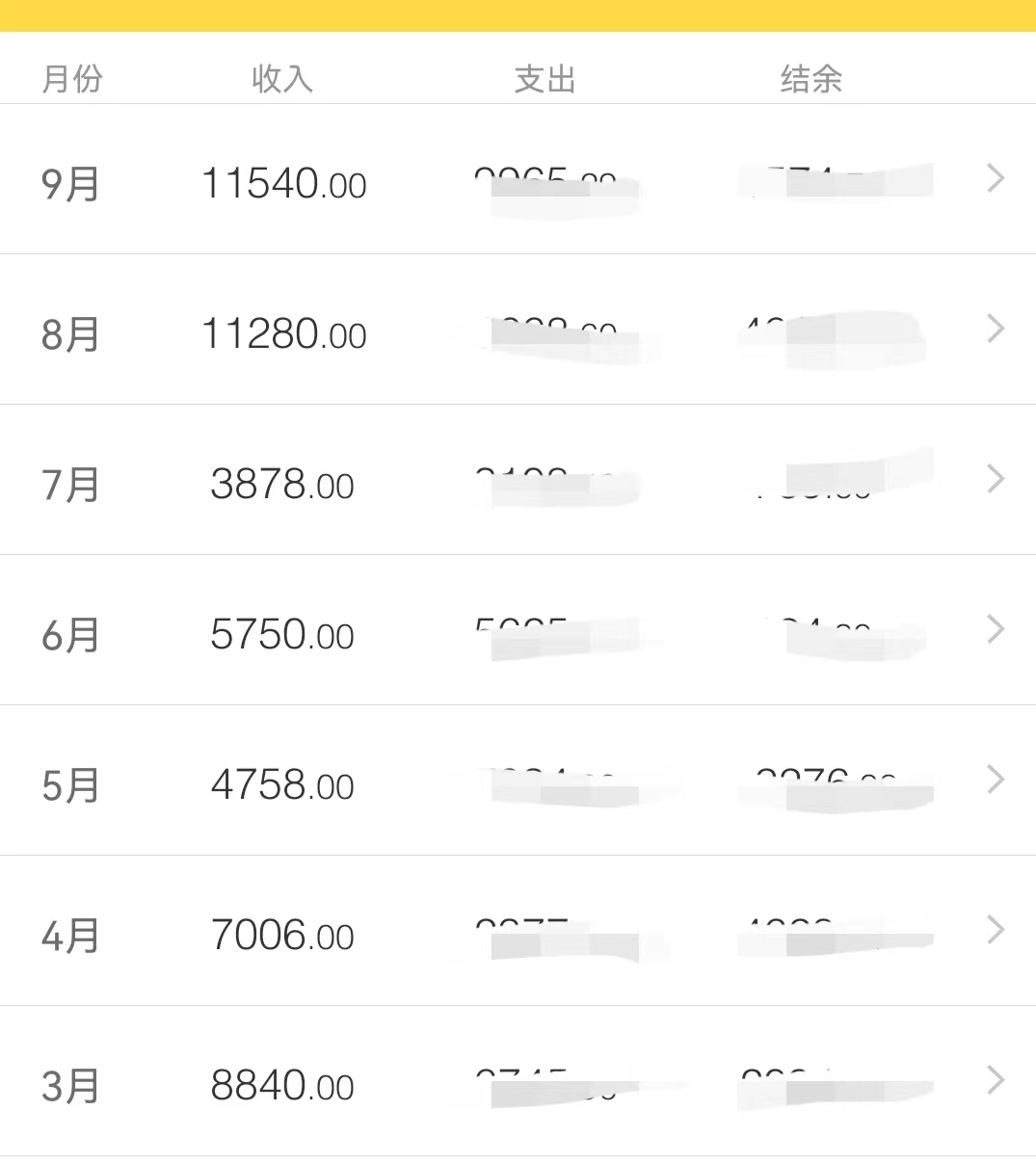Image resolution: width=1036 pixels, height=1164 pixels.
Task: Open the 5月 entry arrow
Action: [x=995, y=780]
